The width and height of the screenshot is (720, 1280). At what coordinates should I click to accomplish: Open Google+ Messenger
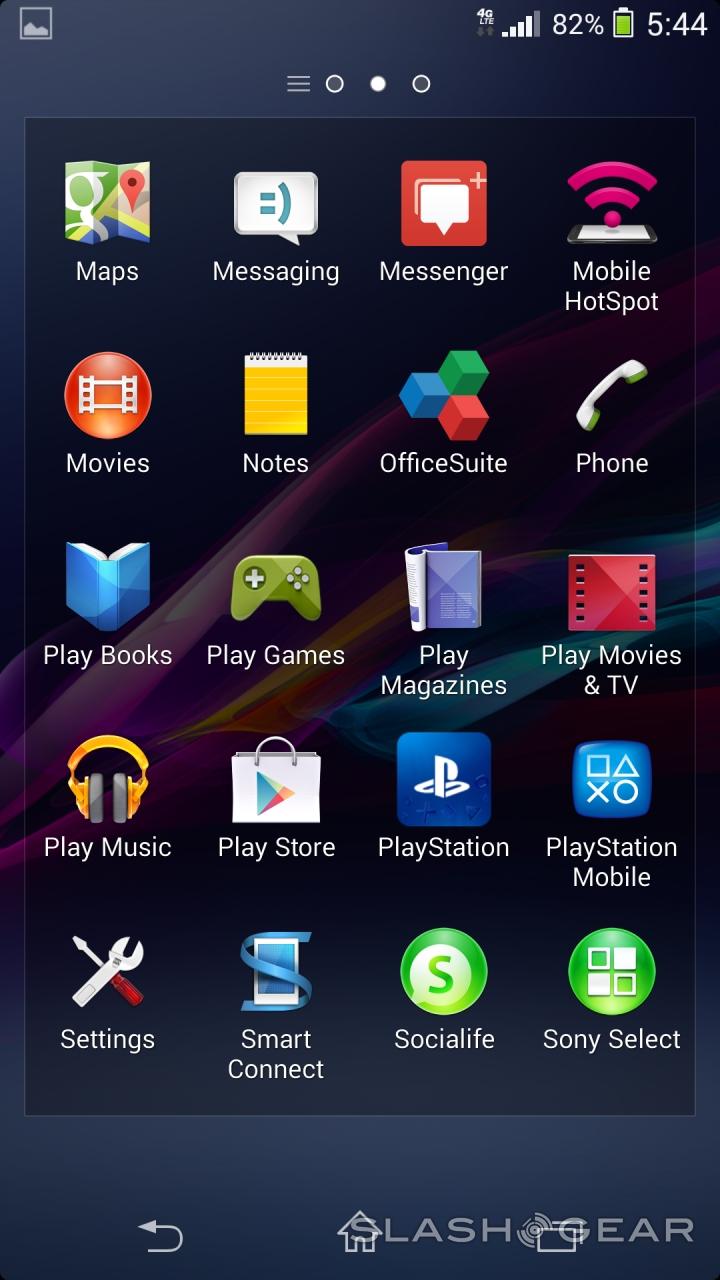444,204
